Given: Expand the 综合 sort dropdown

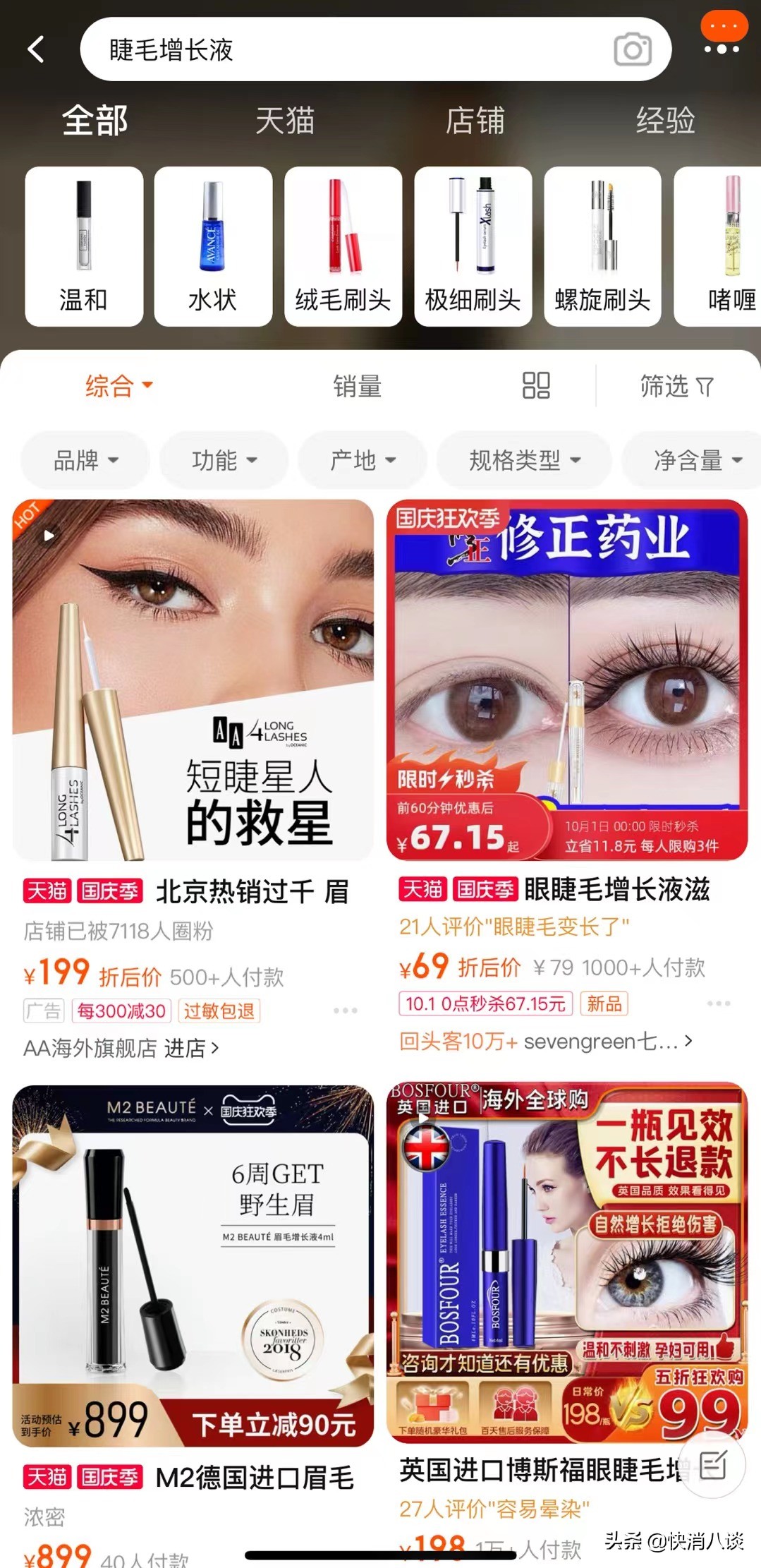Looking at the screenshot, I should click(117, 385).
